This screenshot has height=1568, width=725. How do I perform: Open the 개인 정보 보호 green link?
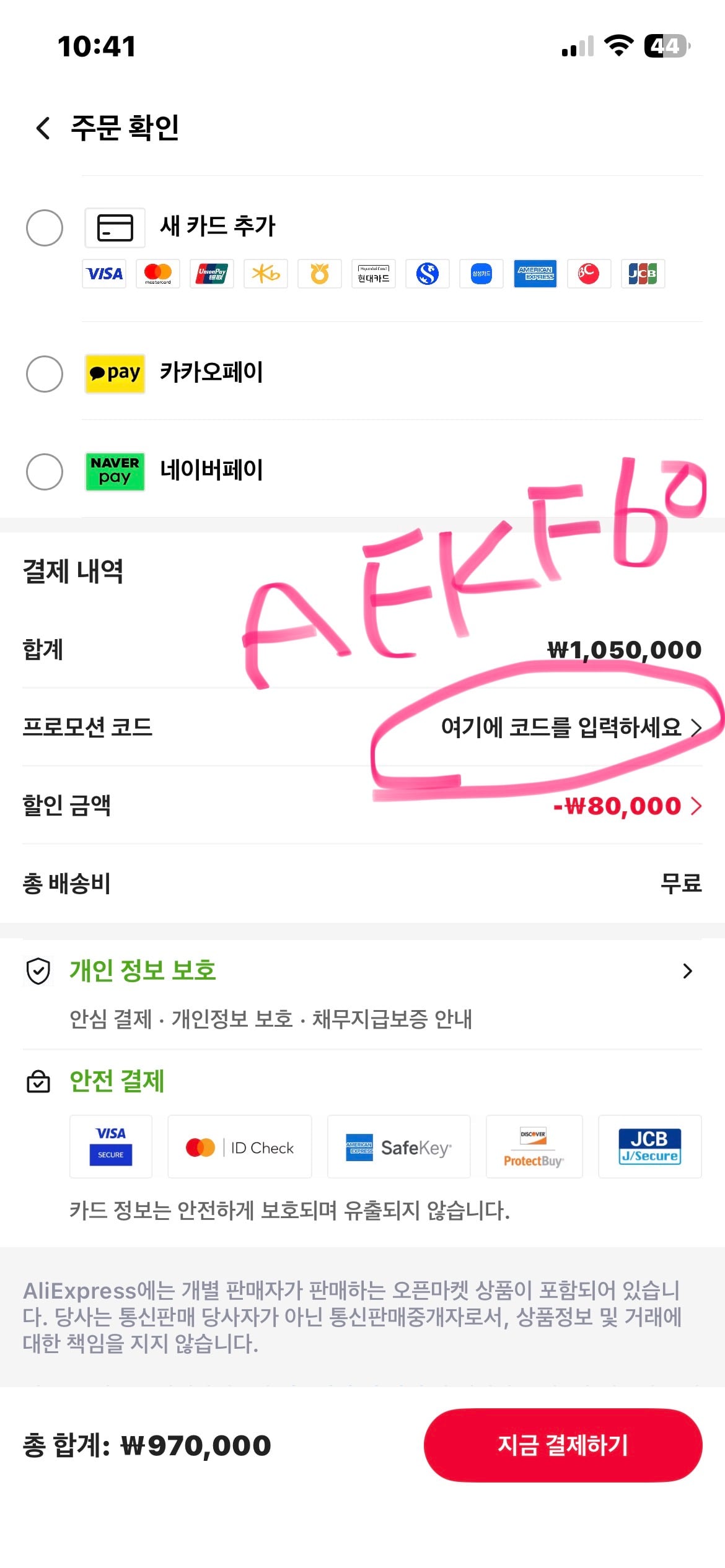142,970
